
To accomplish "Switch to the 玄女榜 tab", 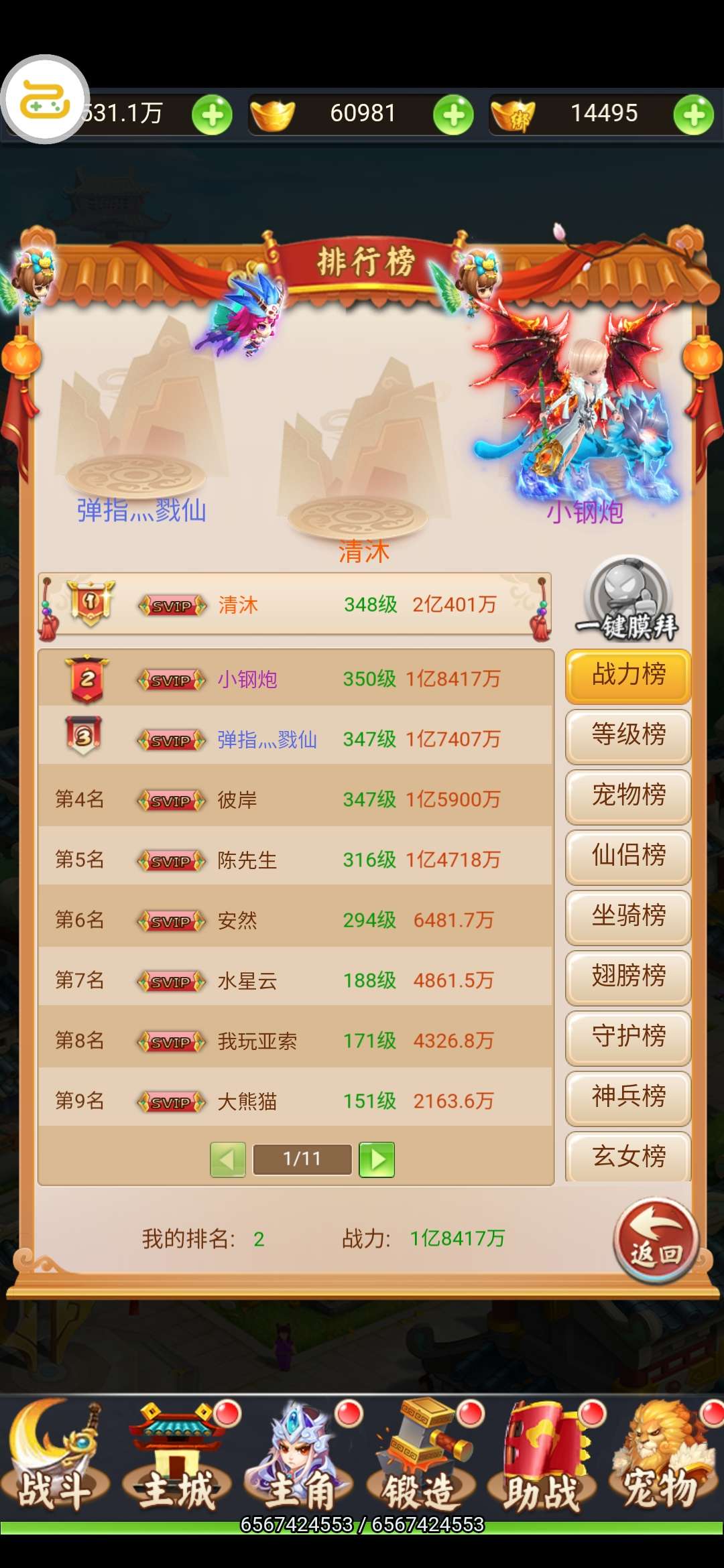I will tap(628, 1157).
